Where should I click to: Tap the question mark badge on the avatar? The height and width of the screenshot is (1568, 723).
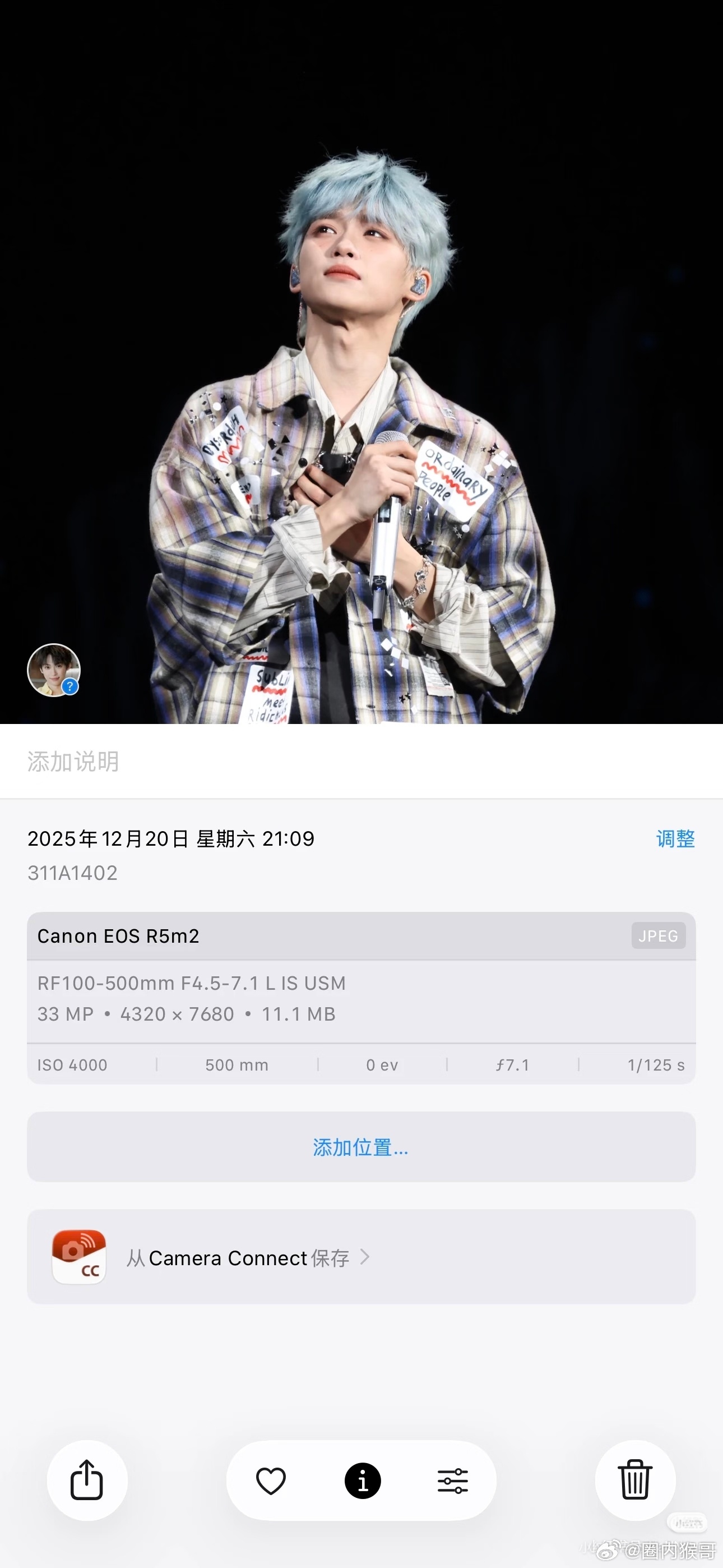pyautogui.click(x=71, y=686)
